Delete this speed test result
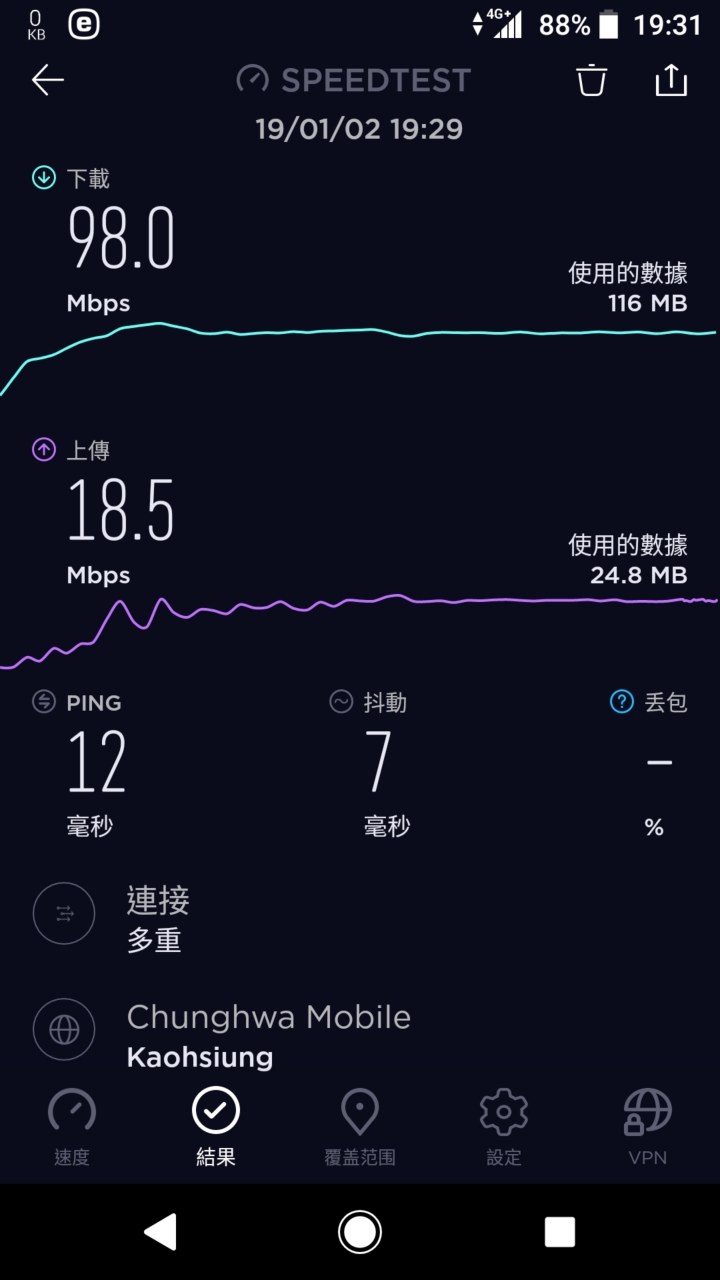The width and height of the screenshot is (720, 1280). (592, 80)
